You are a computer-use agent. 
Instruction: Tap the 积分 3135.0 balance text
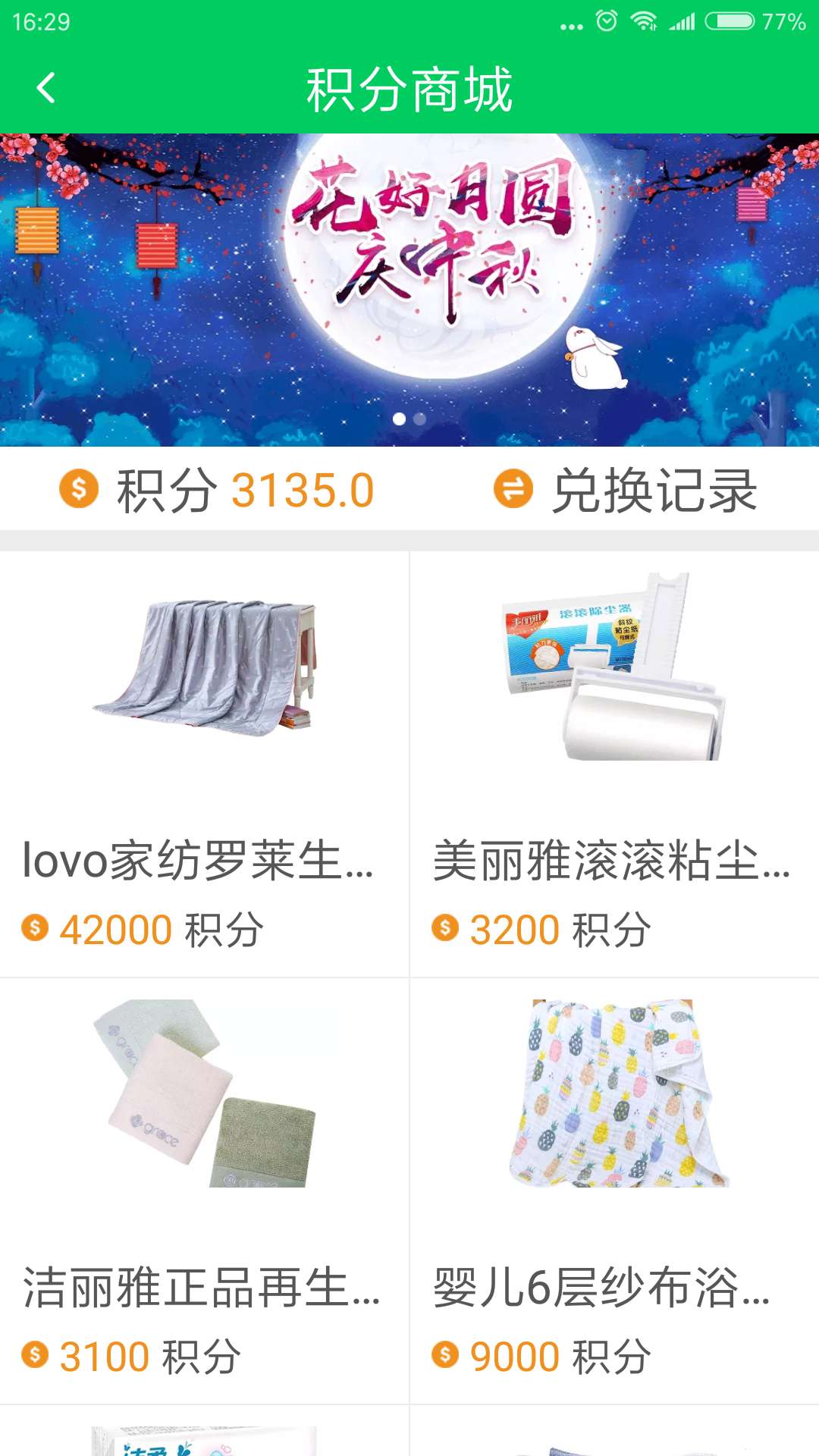click(x=243, y=490)
